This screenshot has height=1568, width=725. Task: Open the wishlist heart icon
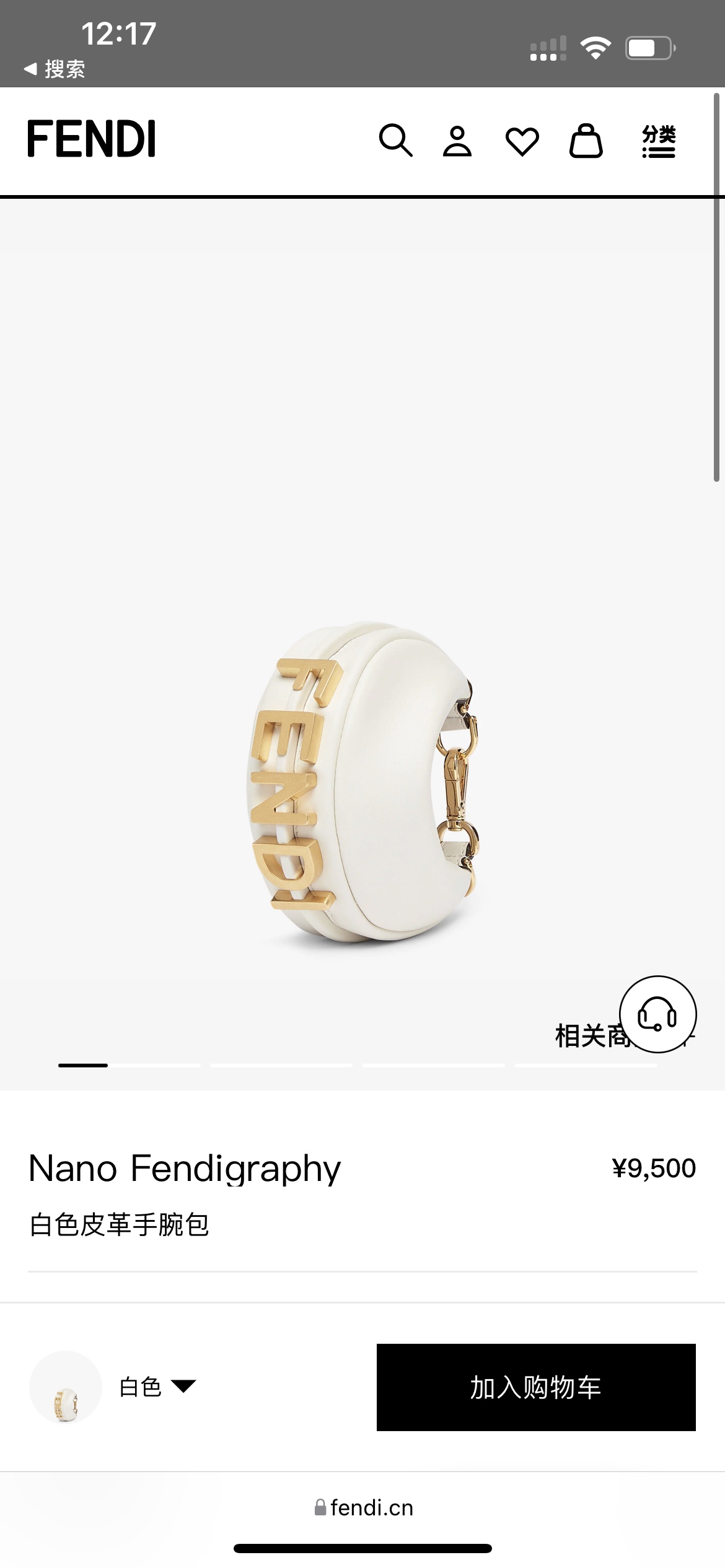point(522,141)
